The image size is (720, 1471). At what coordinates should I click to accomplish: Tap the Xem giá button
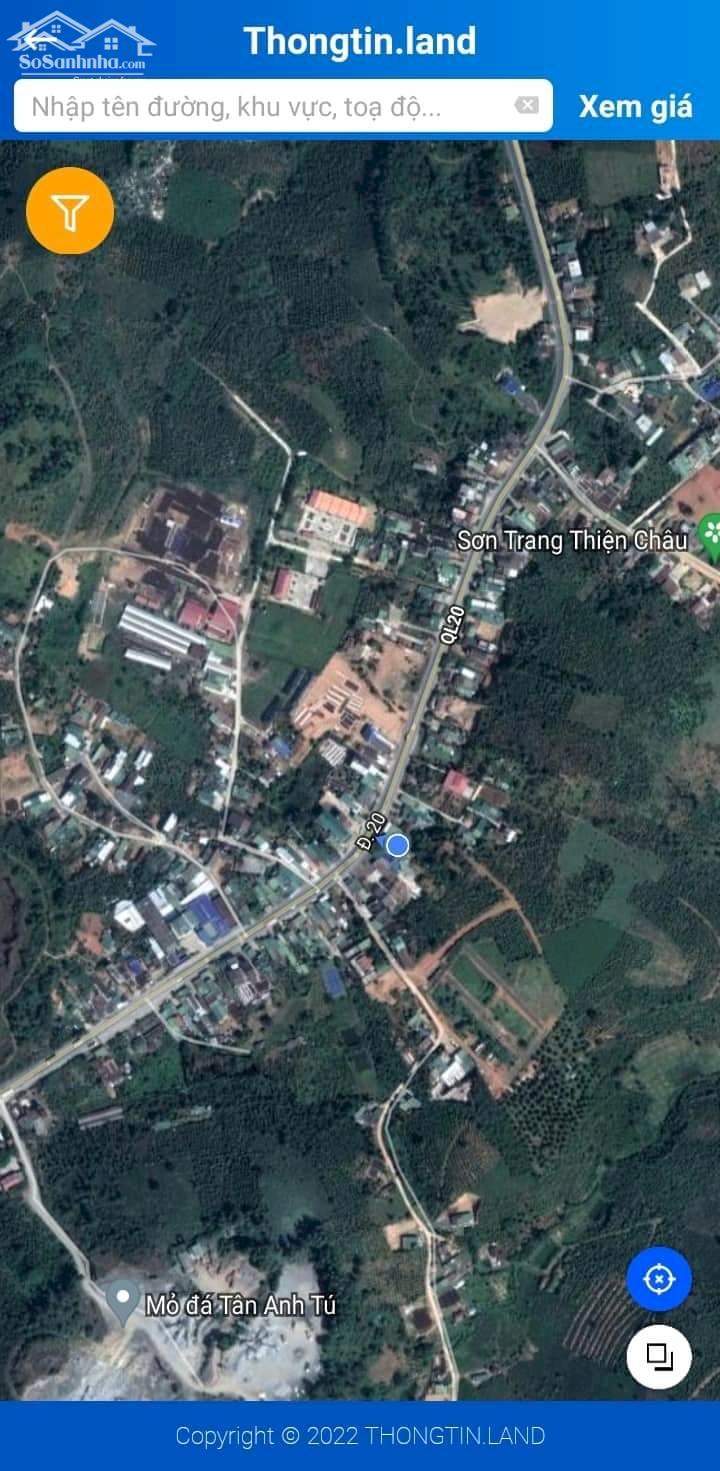coord(636,106)
